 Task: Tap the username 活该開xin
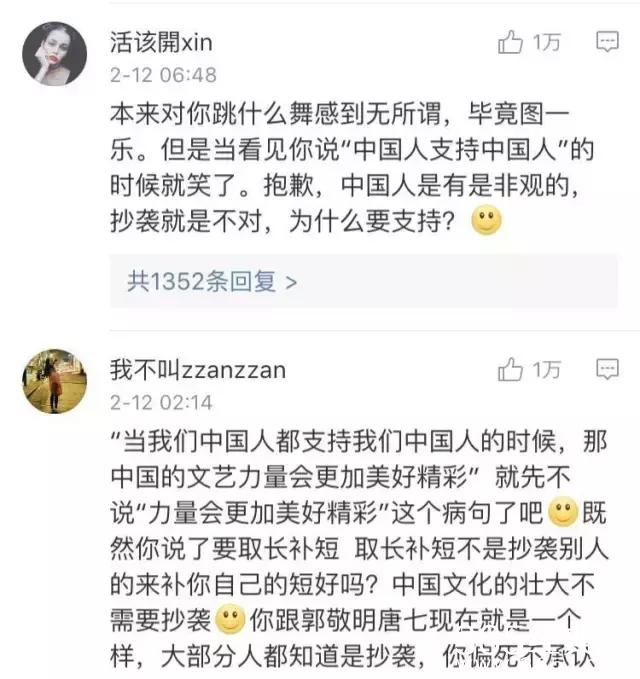(x=161, y=42)
